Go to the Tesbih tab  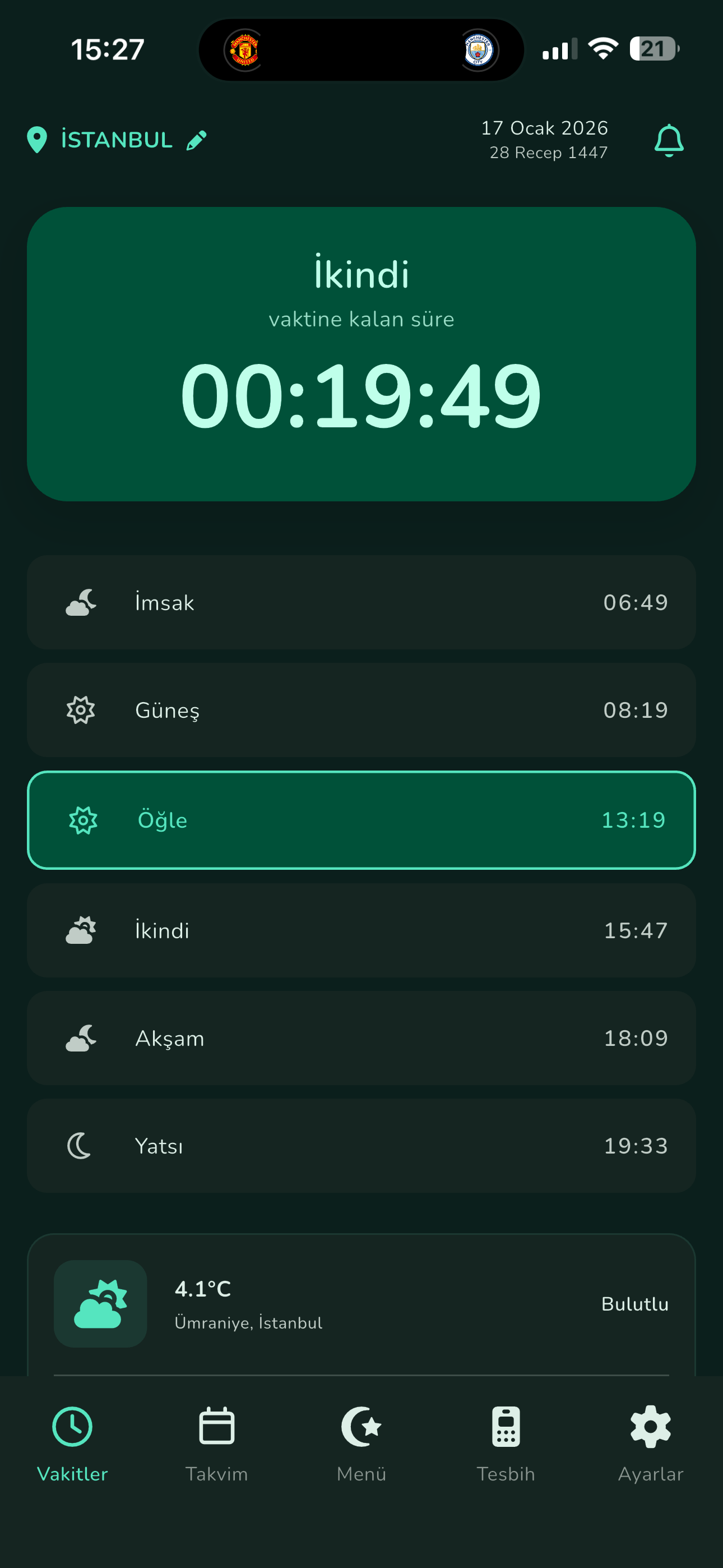(x=506, y=1442)
